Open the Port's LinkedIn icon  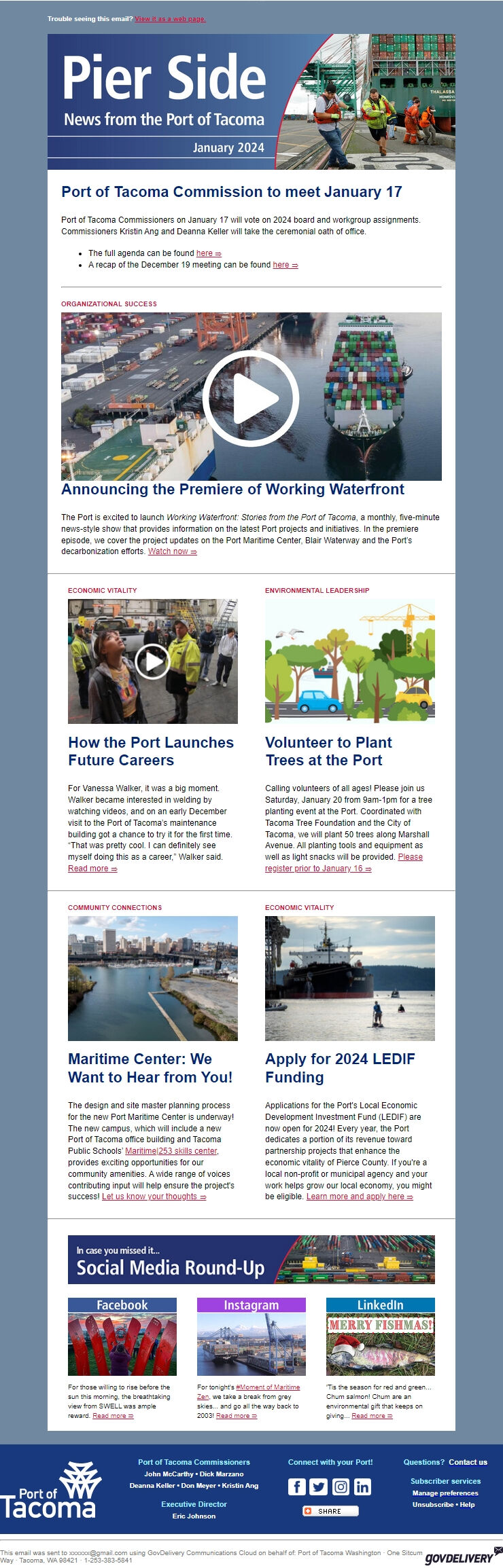[362, 1487]
